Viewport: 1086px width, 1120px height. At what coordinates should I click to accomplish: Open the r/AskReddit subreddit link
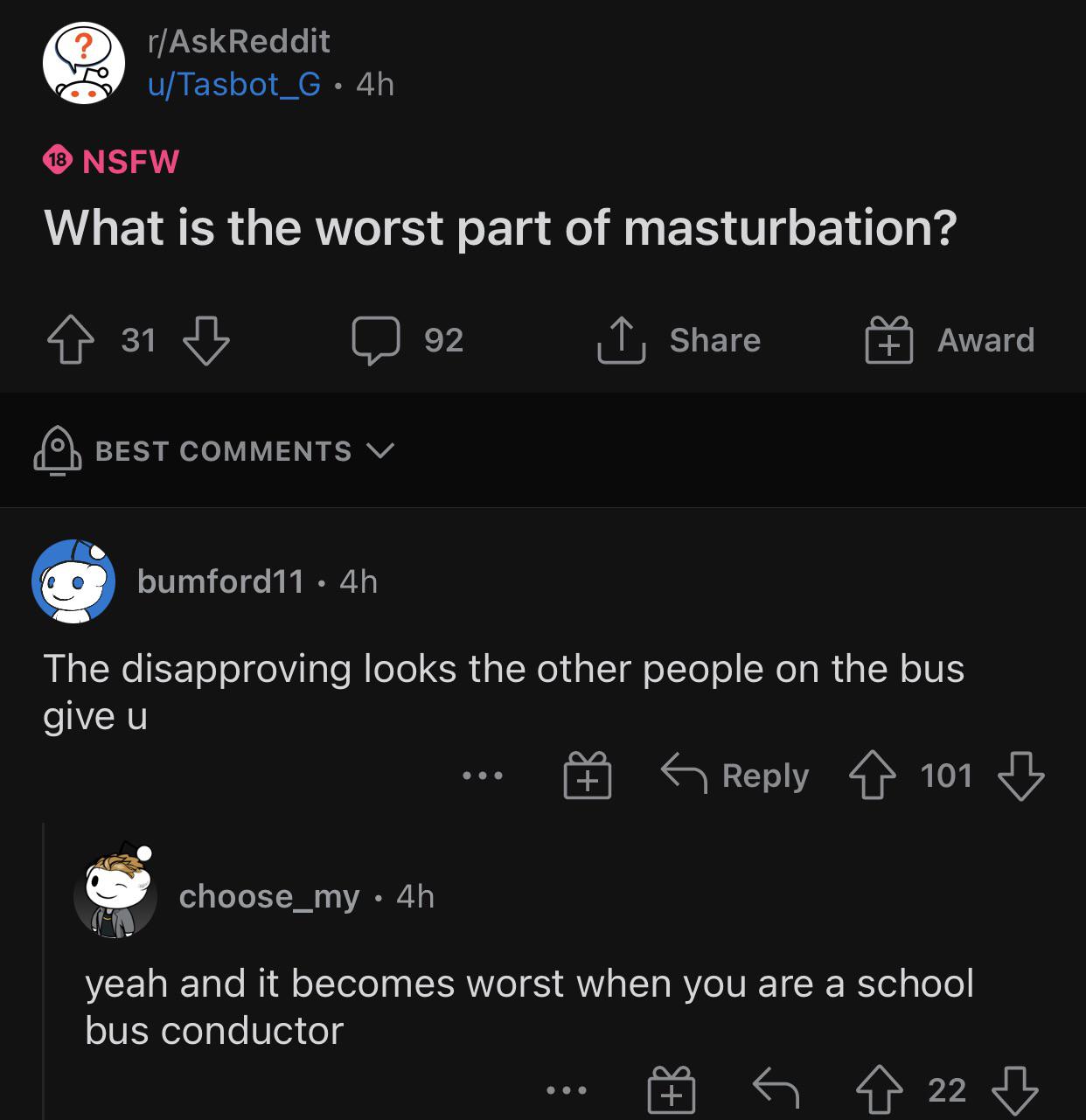point(239,41)
